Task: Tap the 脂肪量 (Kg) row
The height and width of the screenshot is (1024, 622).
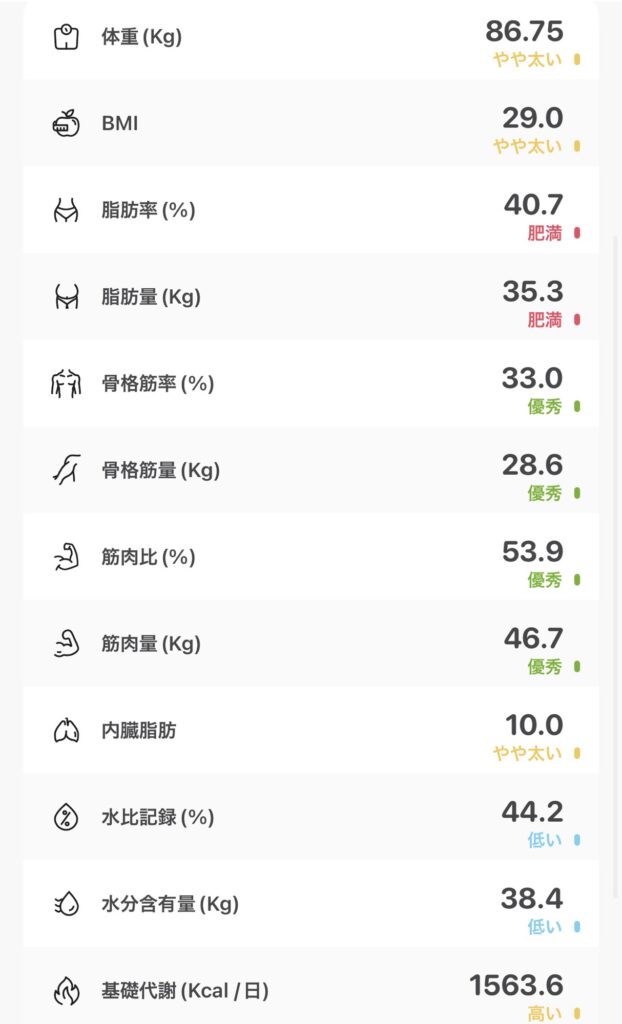Action: point(310,297)
